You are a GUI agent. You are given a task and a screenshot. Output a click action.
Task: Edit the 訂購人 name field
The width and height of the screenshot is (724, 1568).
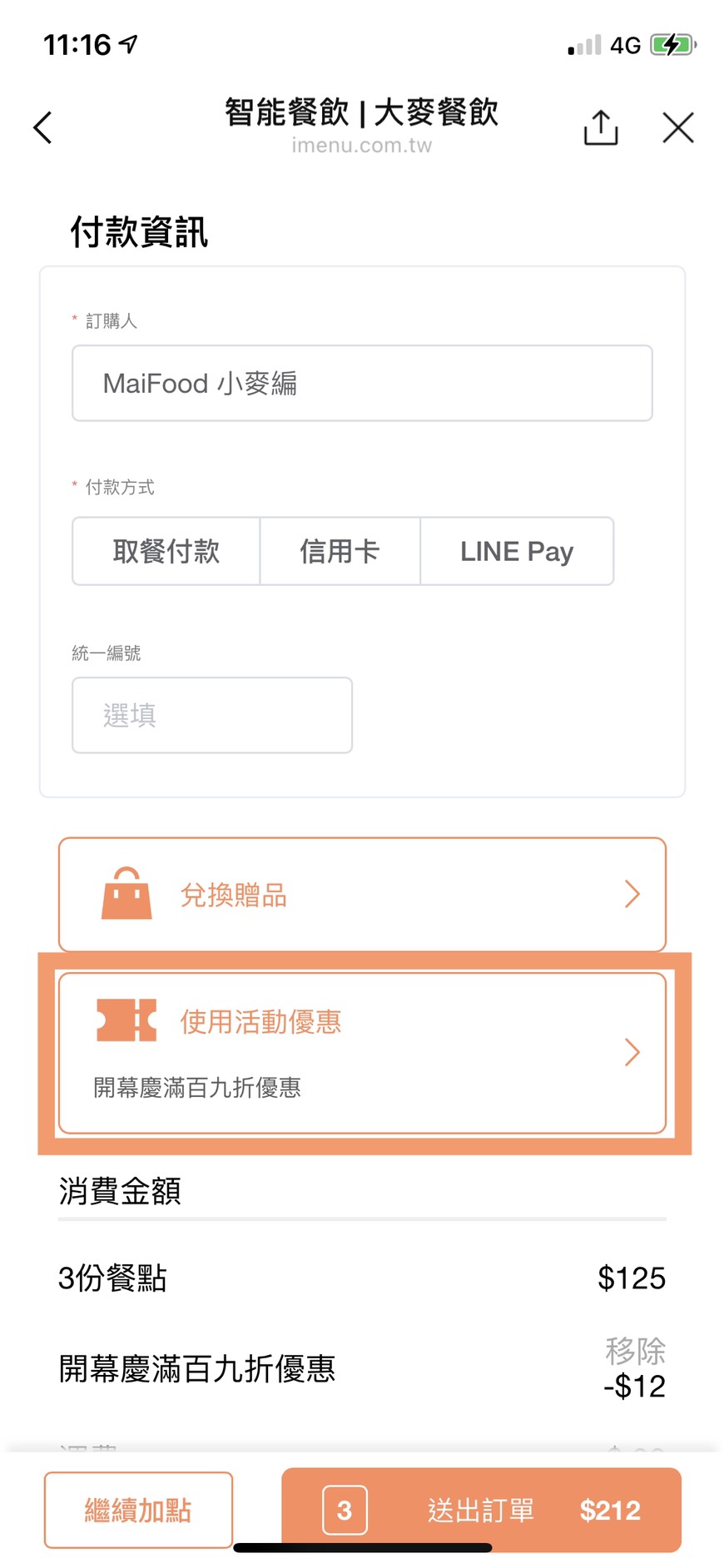[362, 384]
